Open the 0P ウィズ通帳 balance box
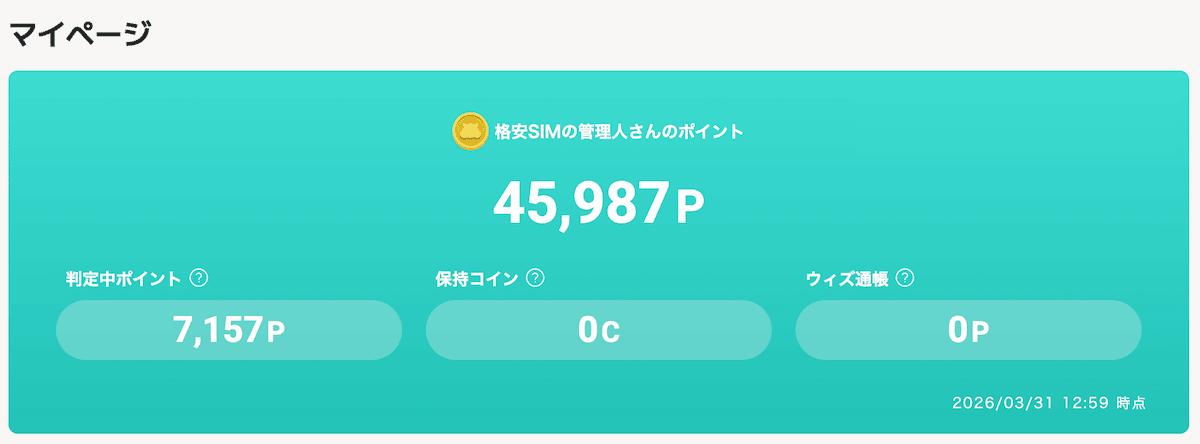This screenshot has height=444, width=1200. coord(968,330)
